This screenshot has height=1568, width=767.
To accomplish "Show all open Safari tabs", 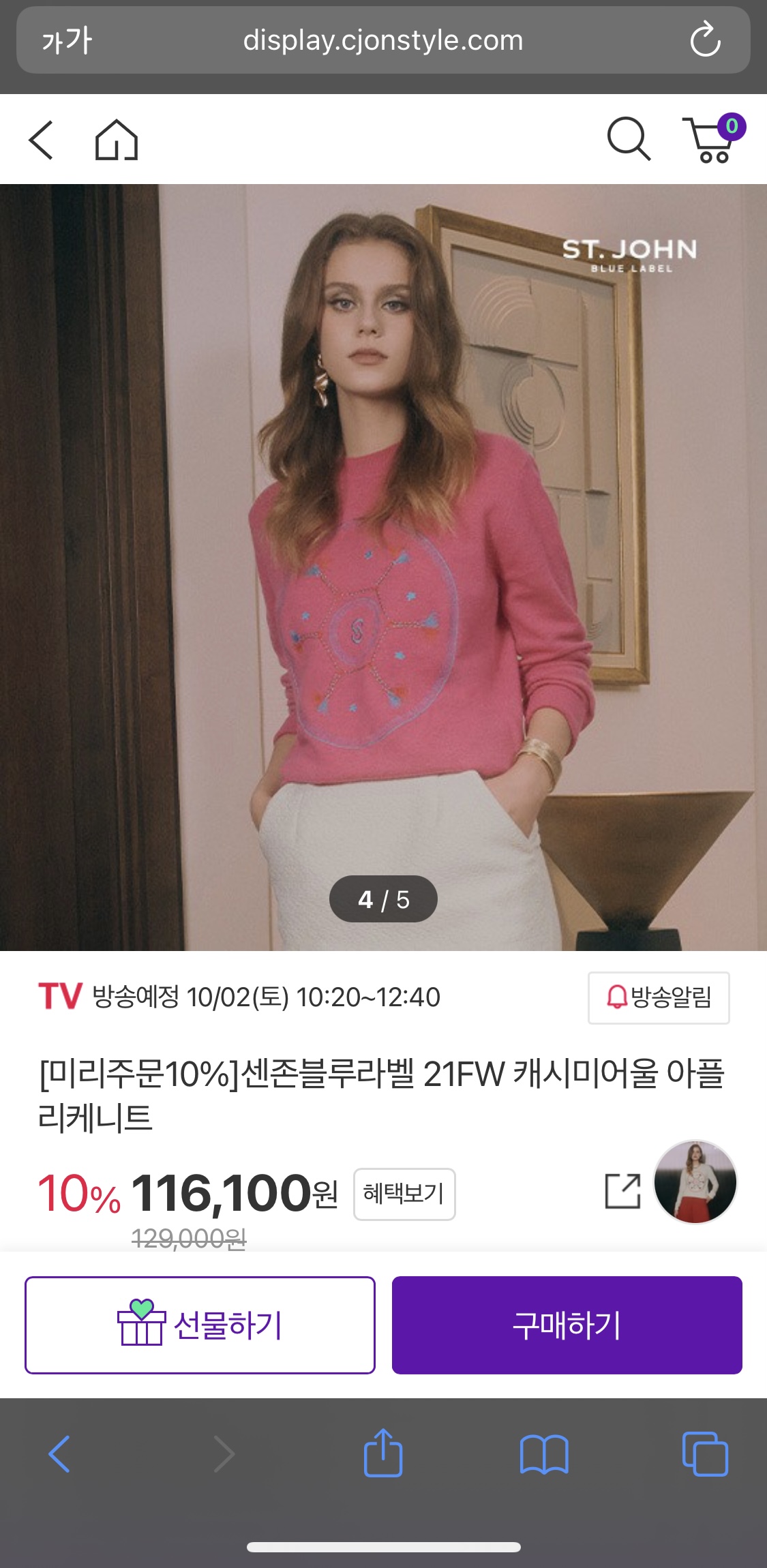I will [705, 1454].
